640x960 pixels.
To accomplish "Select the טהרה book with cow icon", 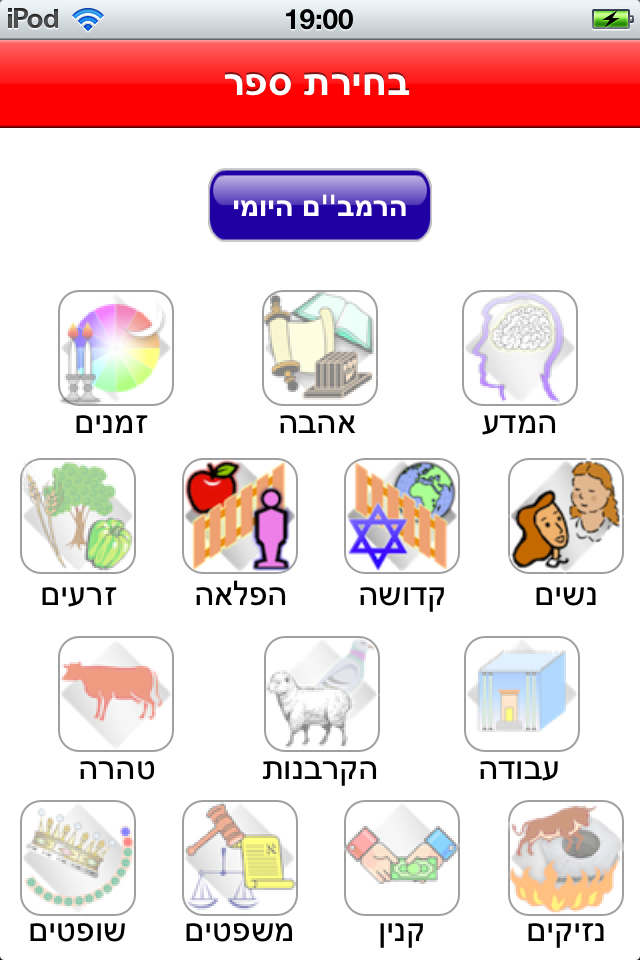I will pyautogui.click(x=116, y=694).
